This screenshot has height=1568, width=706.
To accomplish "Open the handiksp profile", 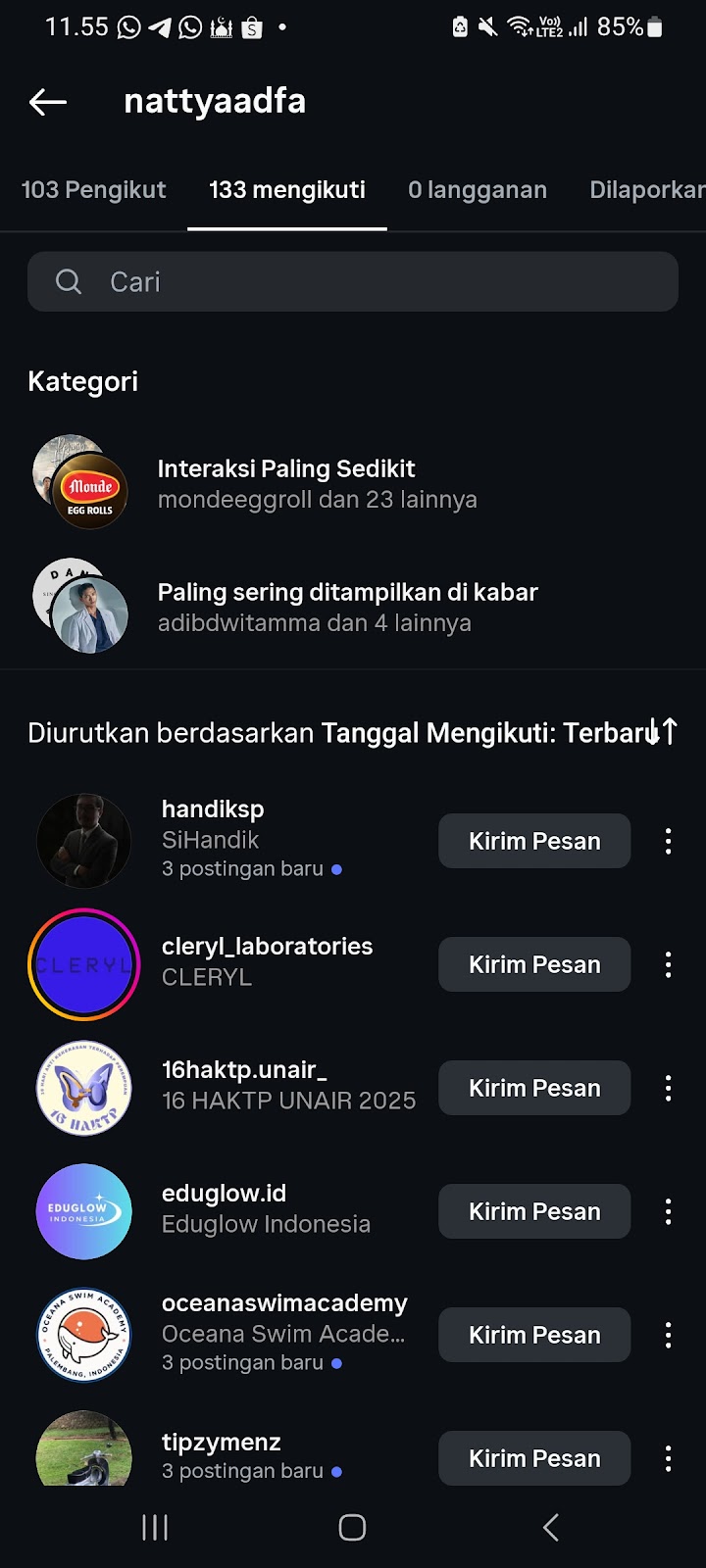I will tap(213, 809).
